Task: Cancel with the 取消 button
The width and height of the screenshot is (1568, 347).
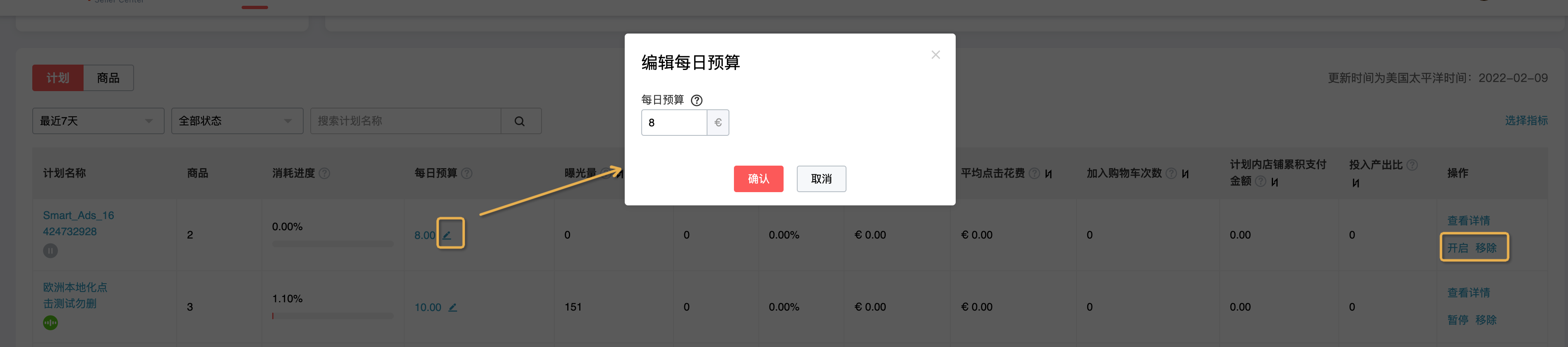Action: [820, 179]
